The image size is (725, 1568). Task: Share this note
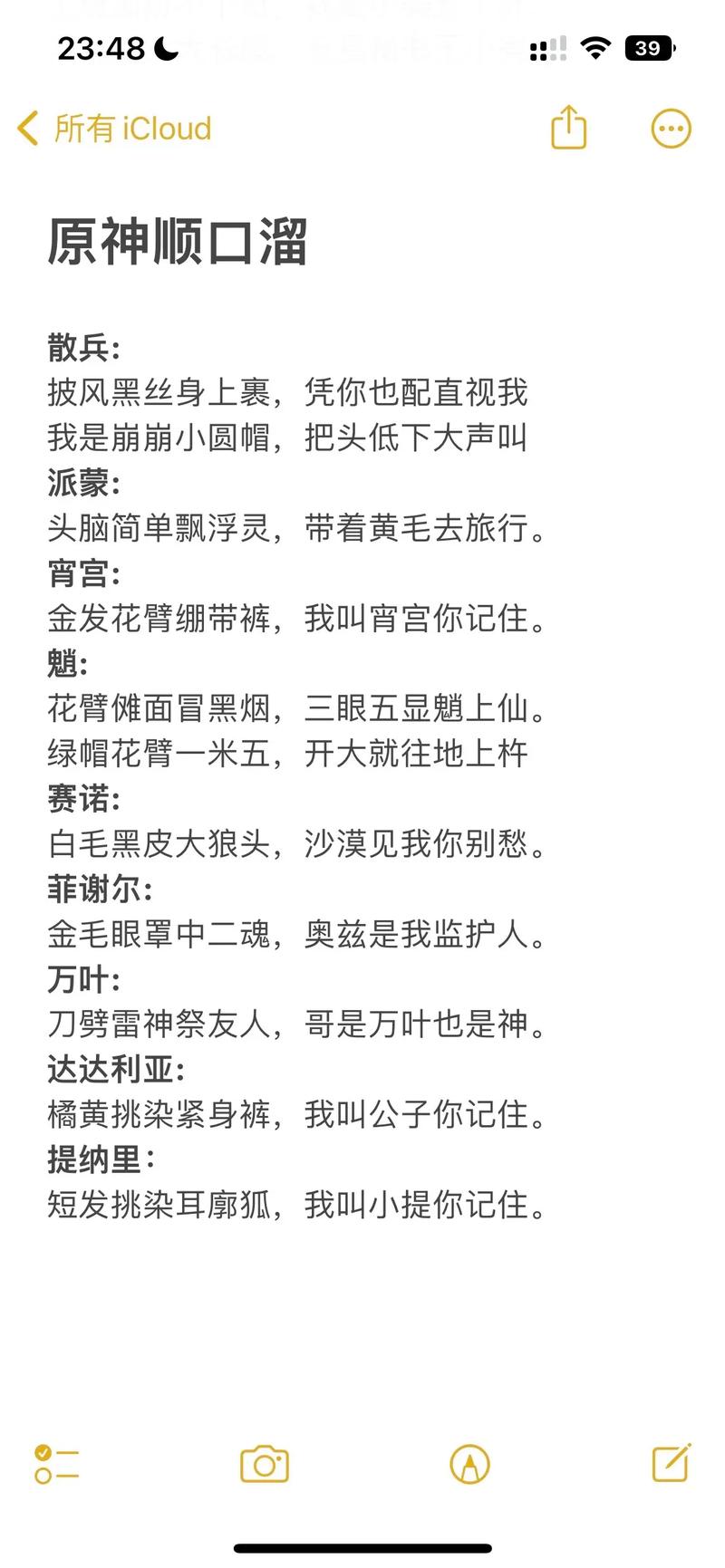click(x=569, y=127)
